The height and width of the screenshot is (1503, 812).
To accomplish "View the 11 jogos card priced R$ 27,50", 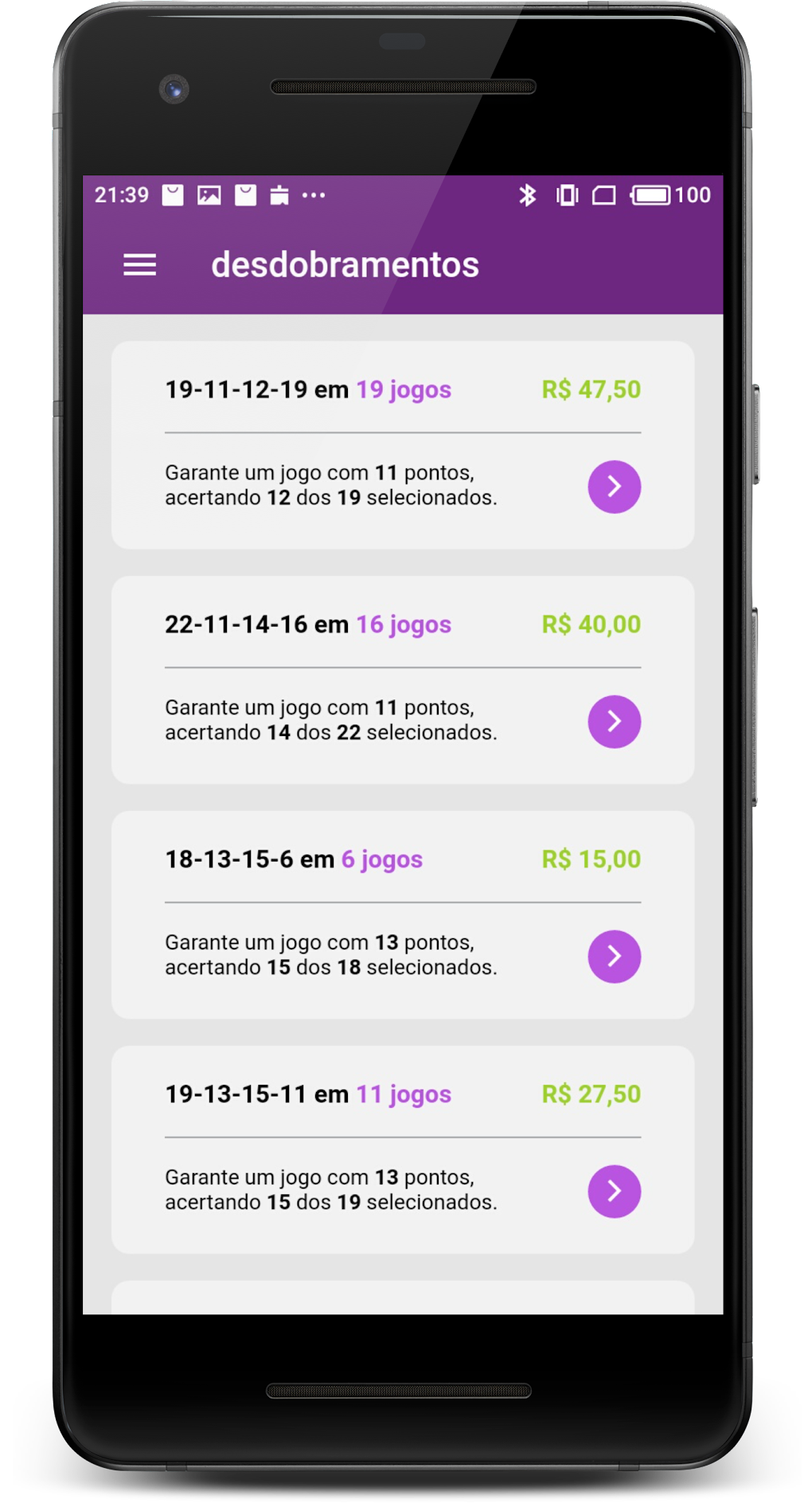I will [403, 1150].
